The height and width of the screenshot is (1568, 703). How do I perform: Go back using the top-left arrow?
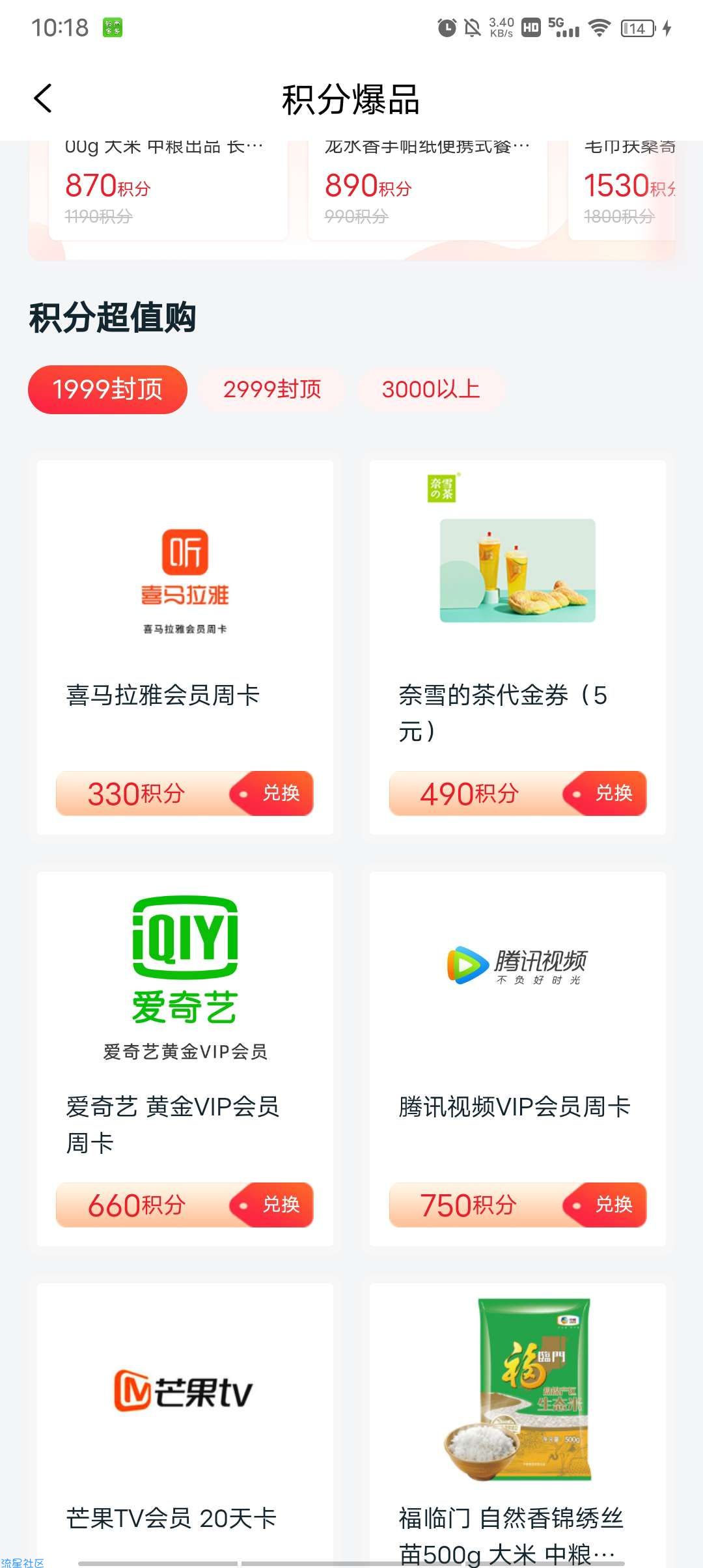click(x=43, y=99)
